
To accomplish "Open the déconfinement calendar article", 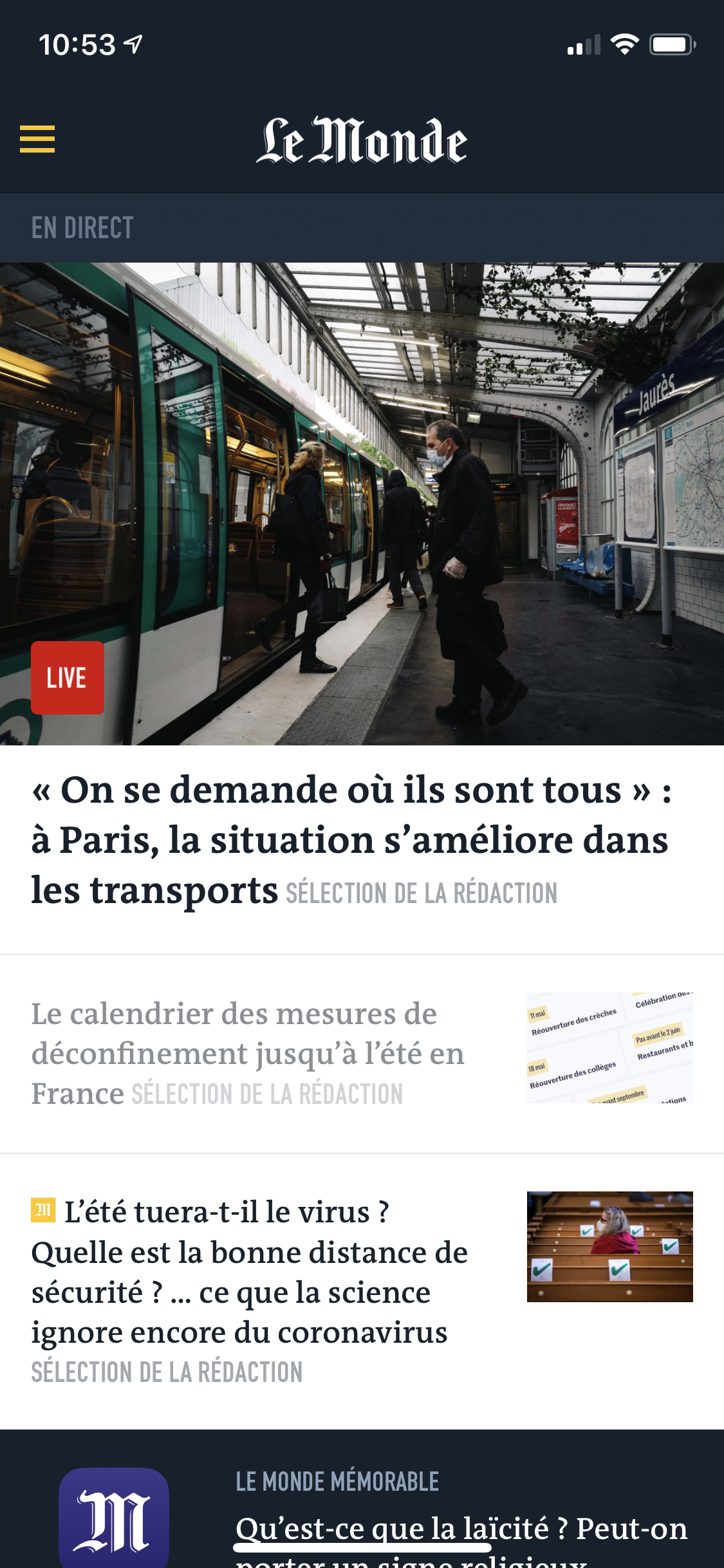I will coord(248,1054).
